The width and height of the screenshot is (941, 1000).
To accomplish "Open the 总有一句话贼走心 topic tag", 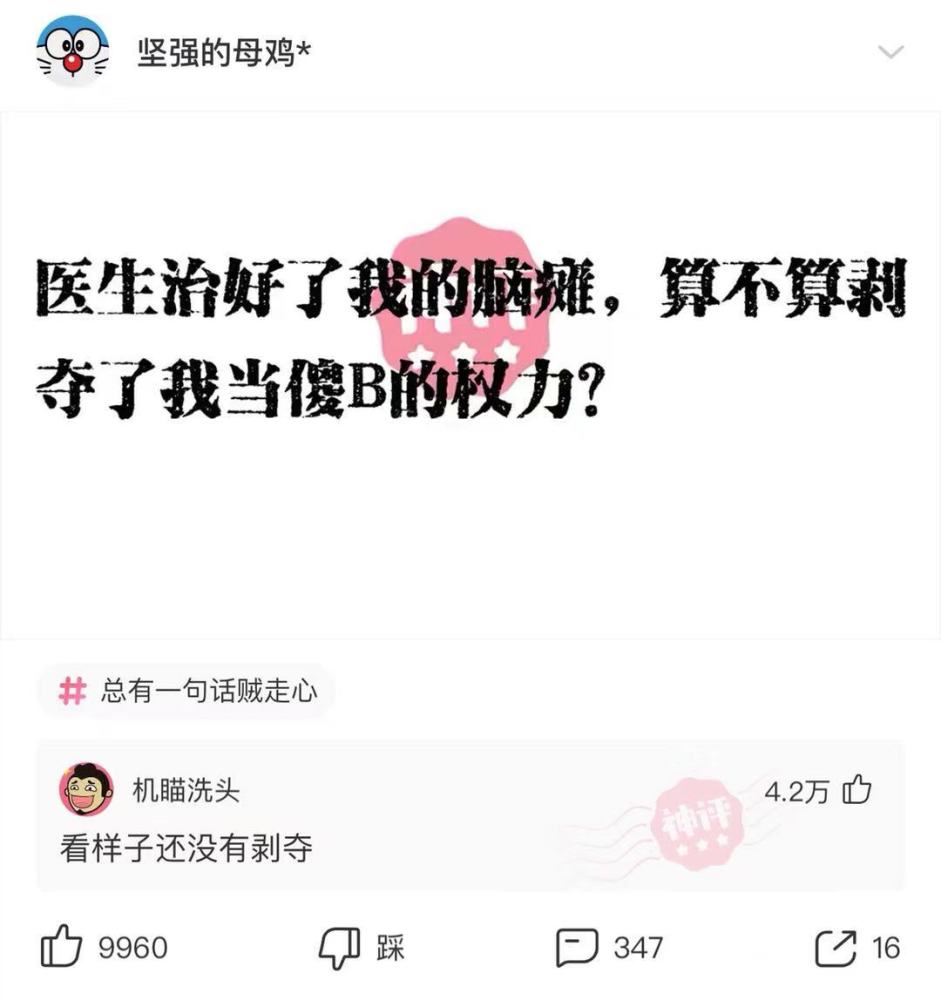I will click(x=186, y=691).
